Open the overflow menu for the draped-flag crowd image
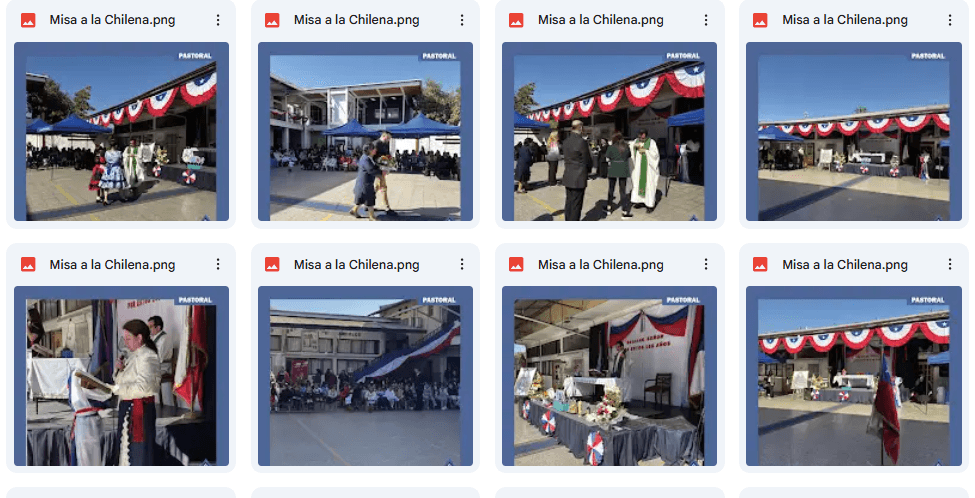 (x=462, y=265)
